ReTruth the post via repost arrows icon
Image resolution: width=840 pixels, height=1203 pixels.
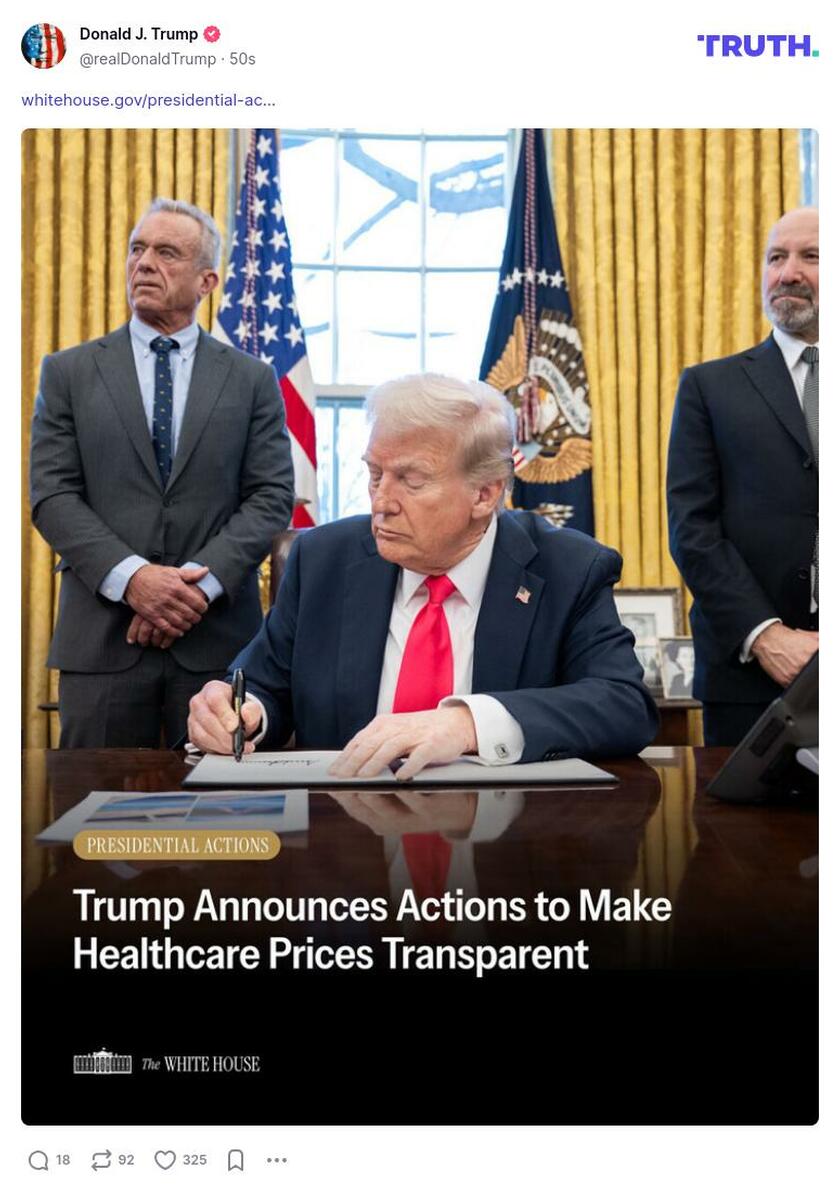100,1160
